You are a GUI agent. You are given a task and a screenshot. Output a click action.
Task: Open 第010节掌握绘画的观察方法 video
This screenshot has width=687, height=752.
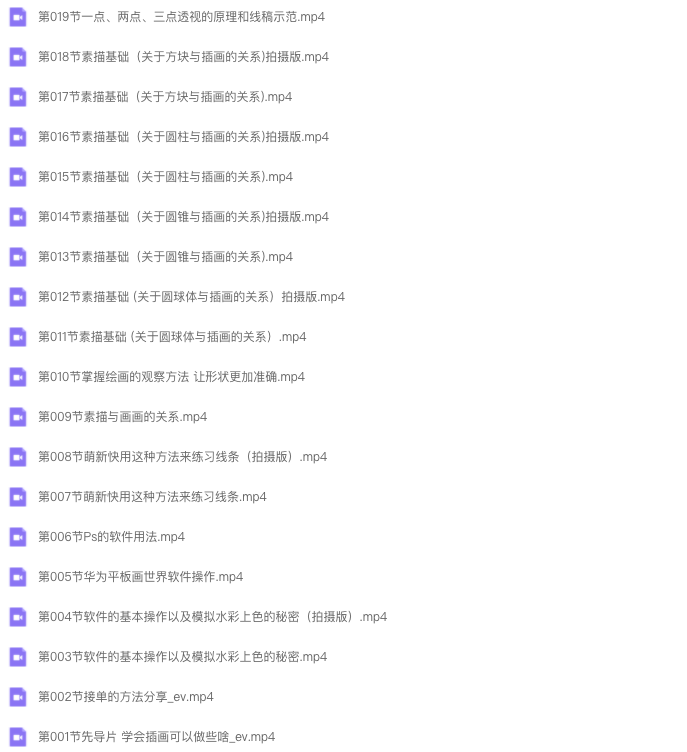tap(171, 377)
